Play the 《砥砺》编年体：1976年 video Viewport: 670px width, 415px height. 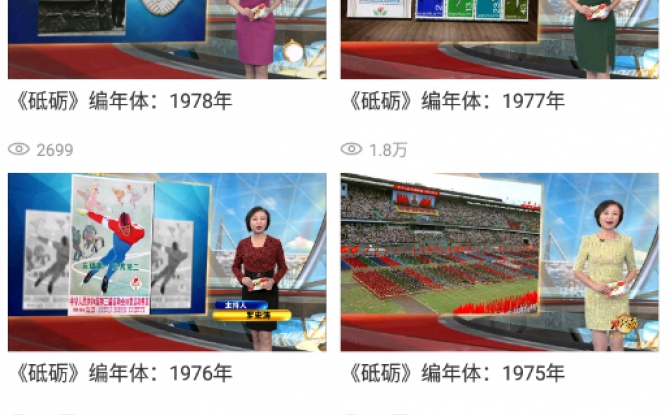166,262
